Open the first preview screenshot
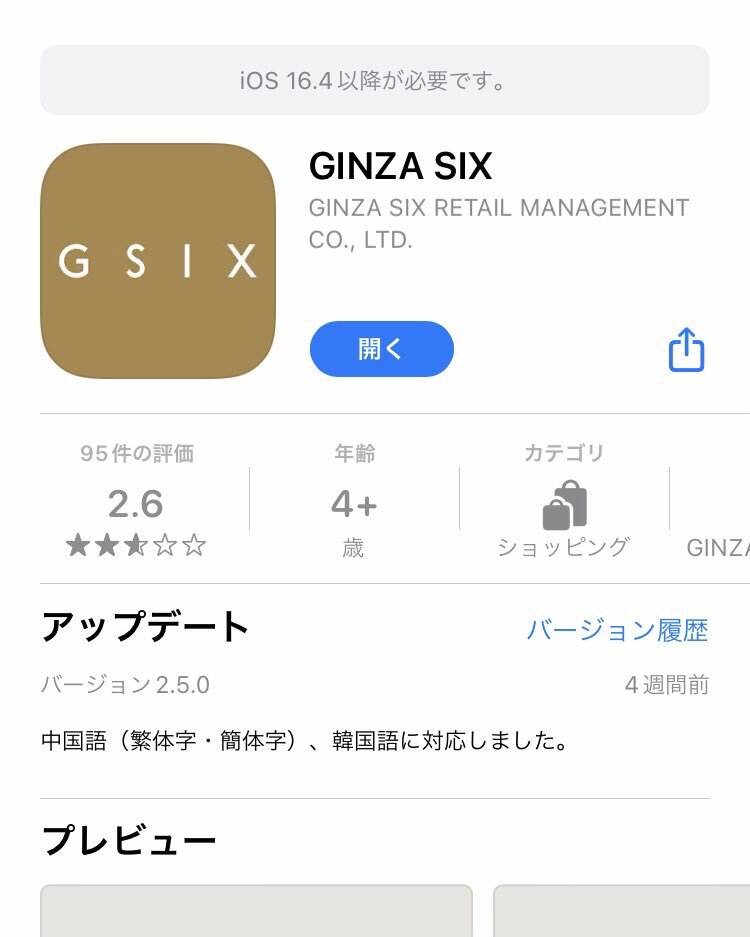The image size is (750, 937). click(x=256, y=910)
